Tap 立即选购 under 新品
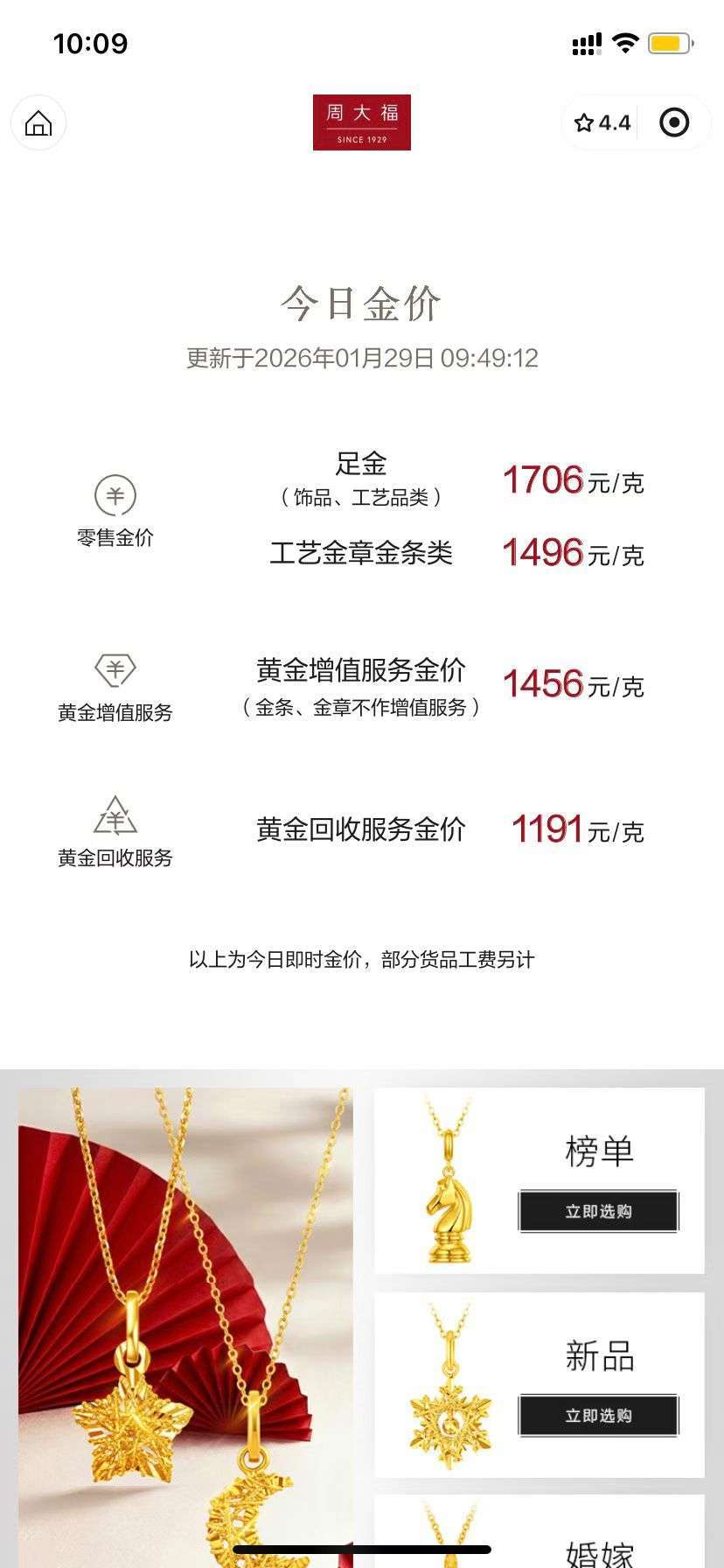This screenshot has height=1568, width=724. coord(598,1415)
